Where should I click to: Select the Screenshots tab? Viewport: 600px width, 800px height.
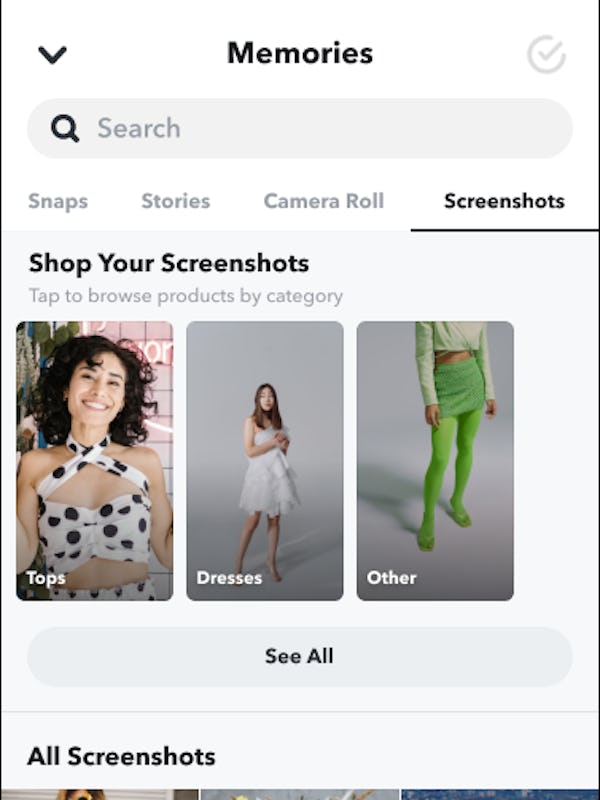(x=504, y=201)
